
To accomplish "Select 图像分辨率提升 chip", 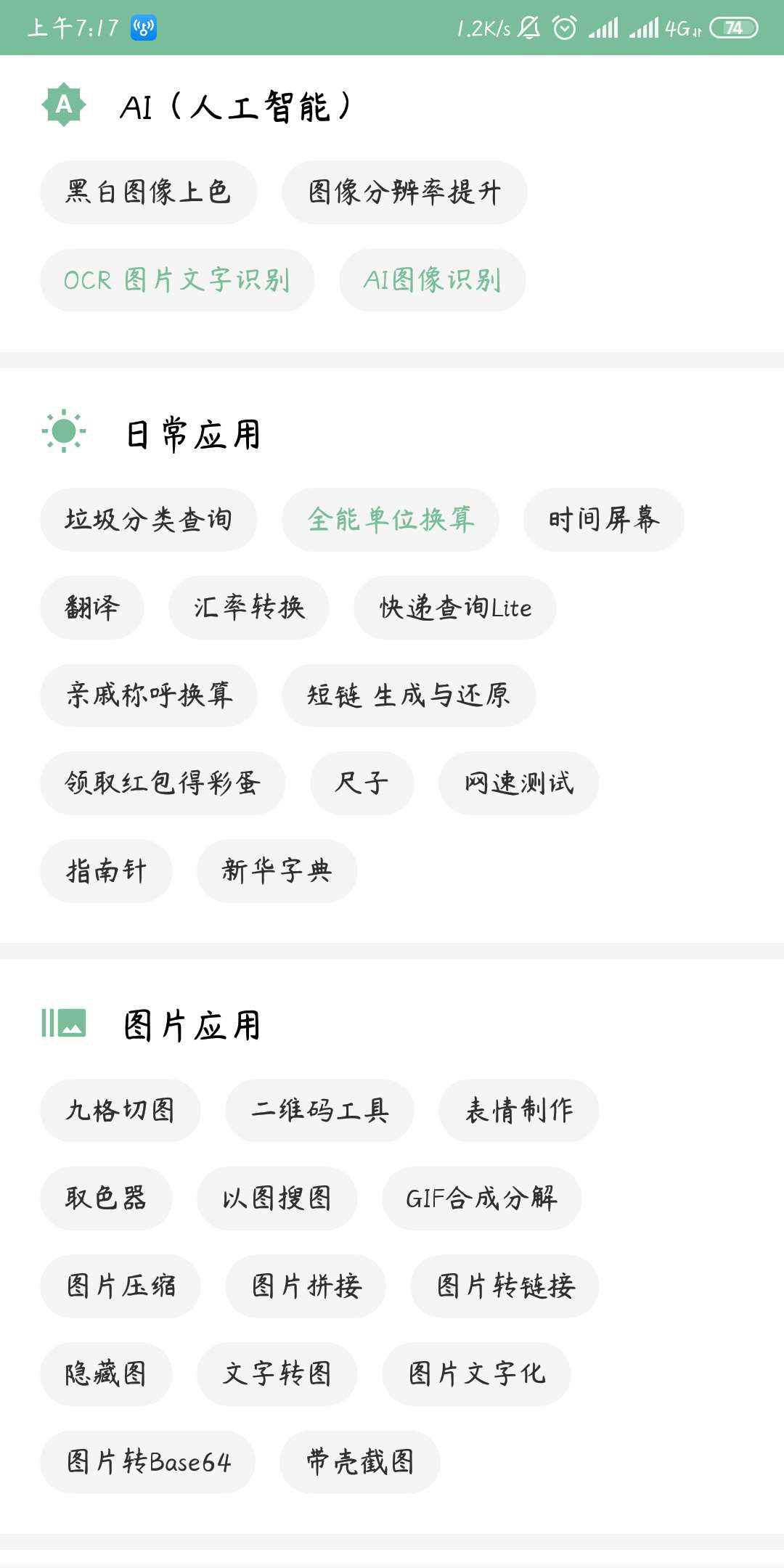I will click(404, 192).
